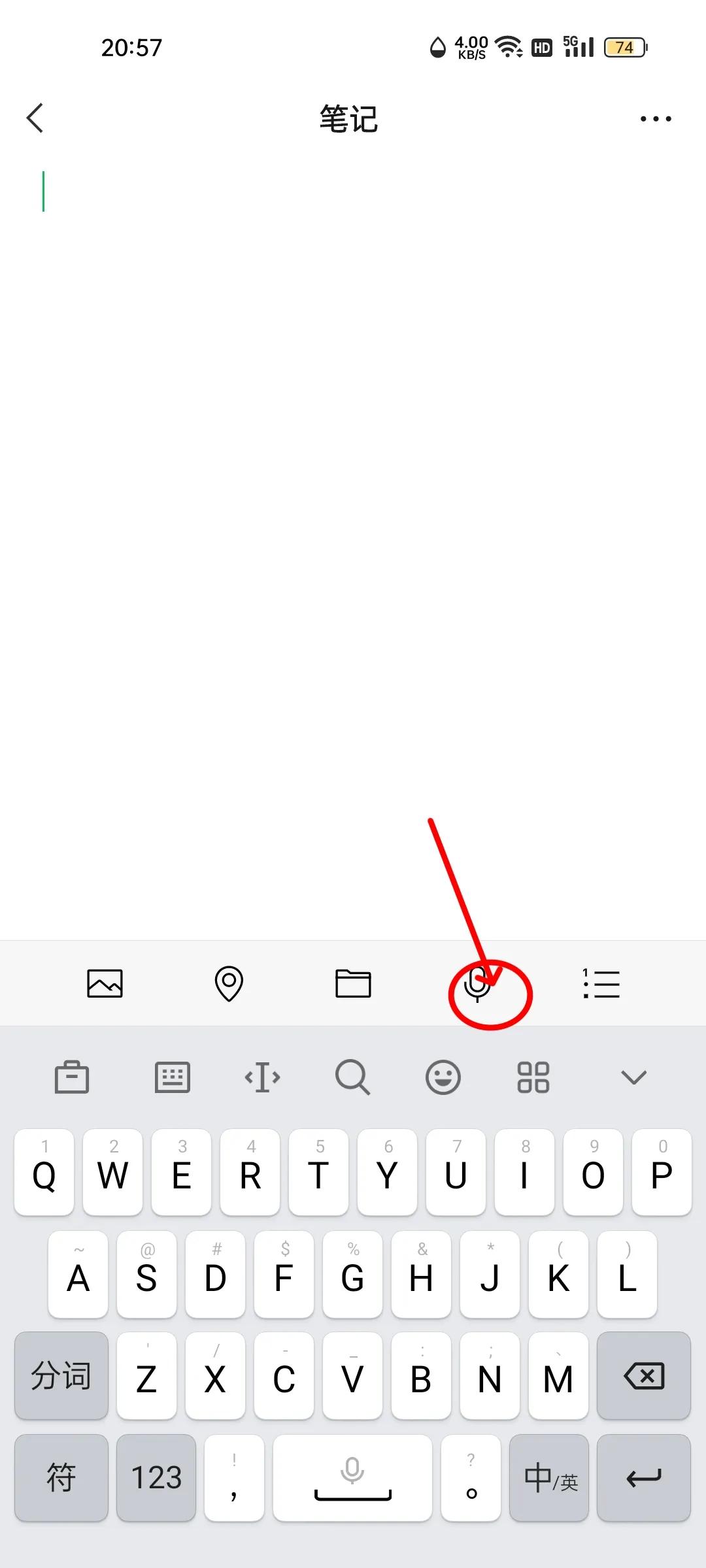Add a location to the note
This screenshot has width=706, height=1568.
click(x=229, y=983)
